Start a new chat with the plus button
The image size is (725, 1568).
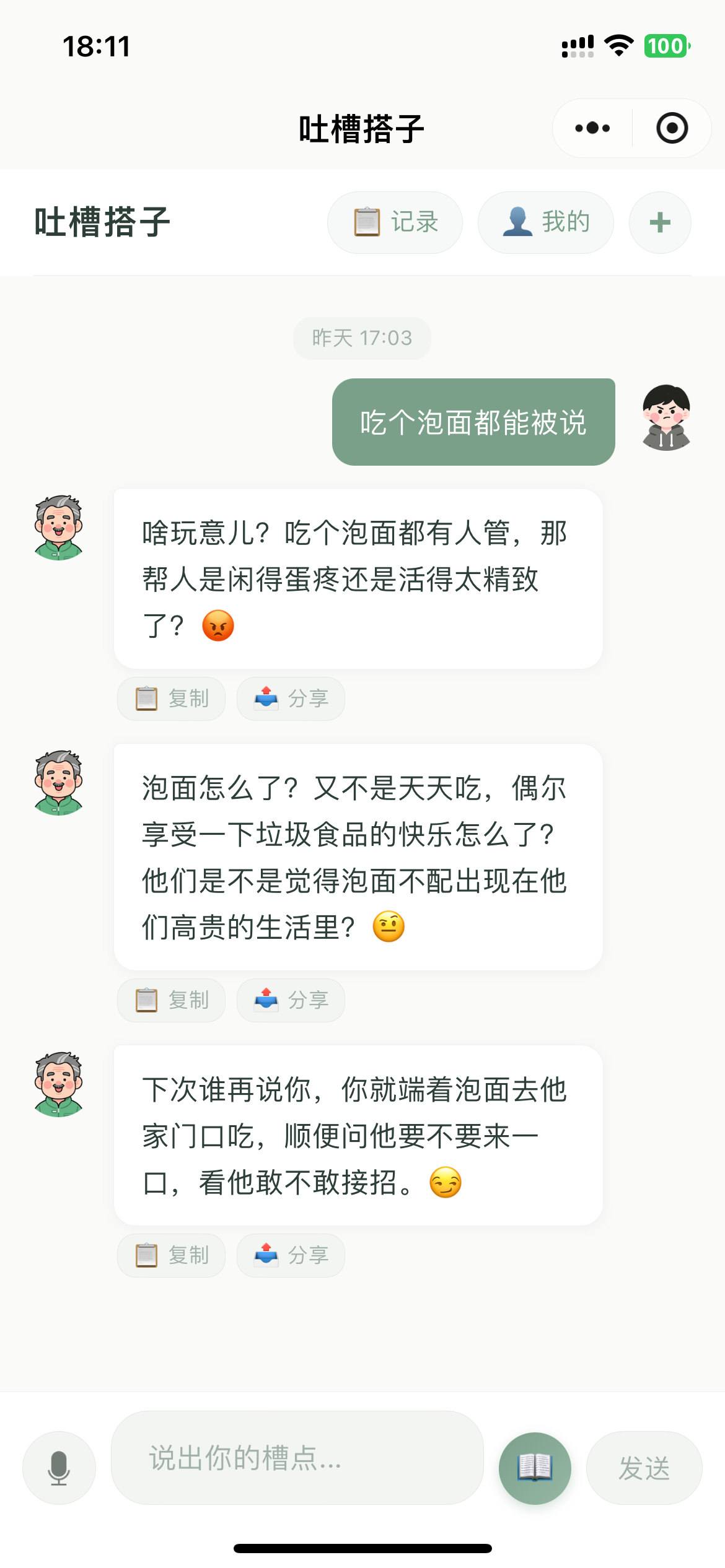click(660, 222)
